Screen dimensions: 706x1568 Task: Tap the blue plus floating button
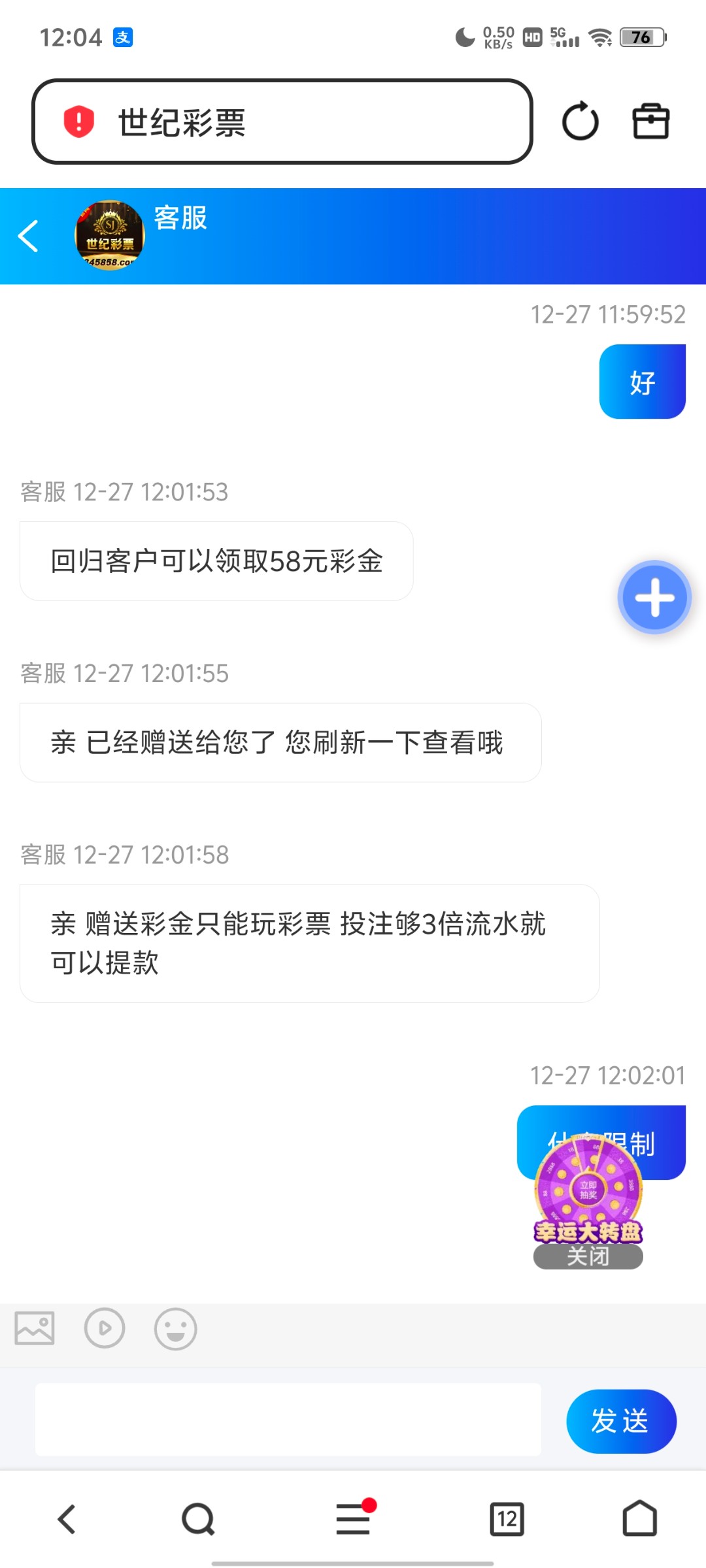coord(654,597)
